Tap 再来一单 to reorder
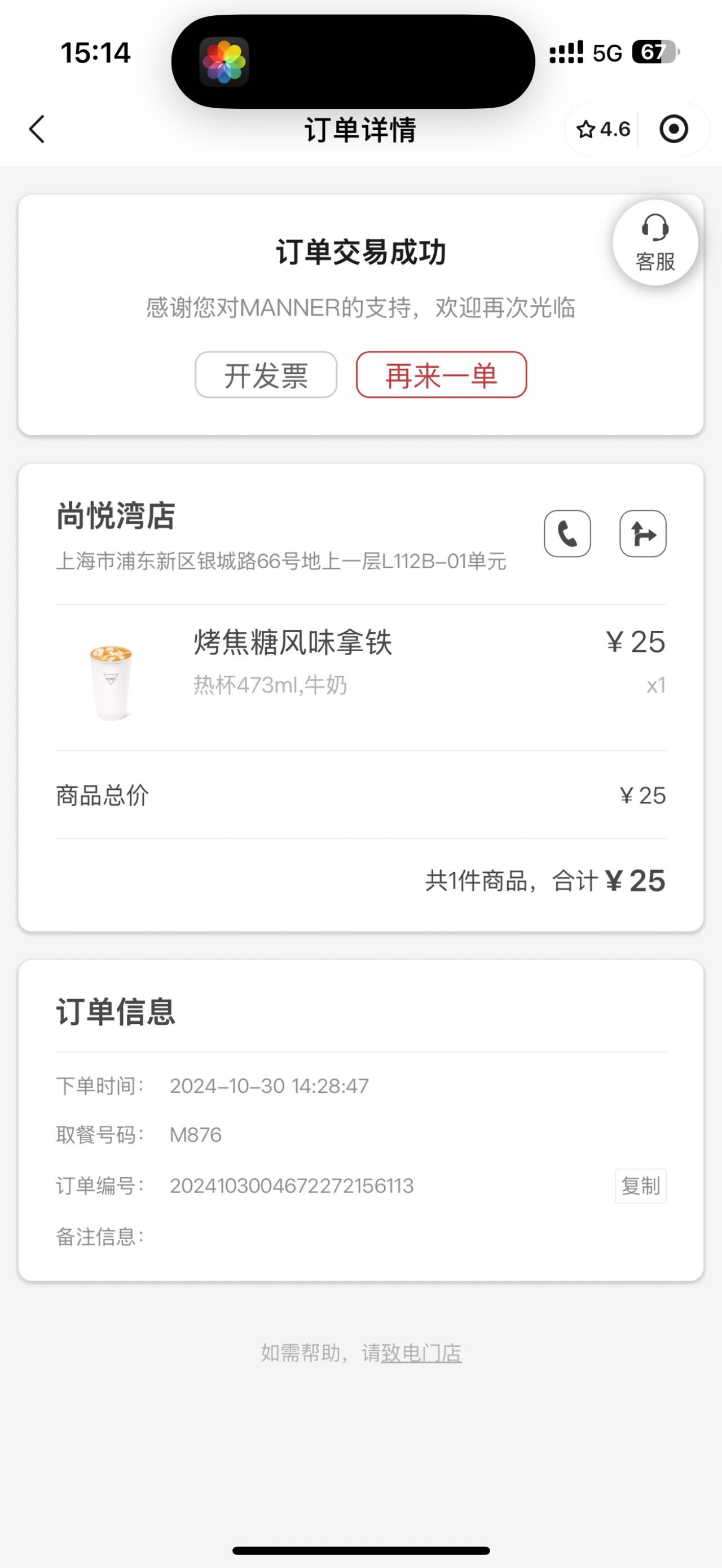 point(441,375)
